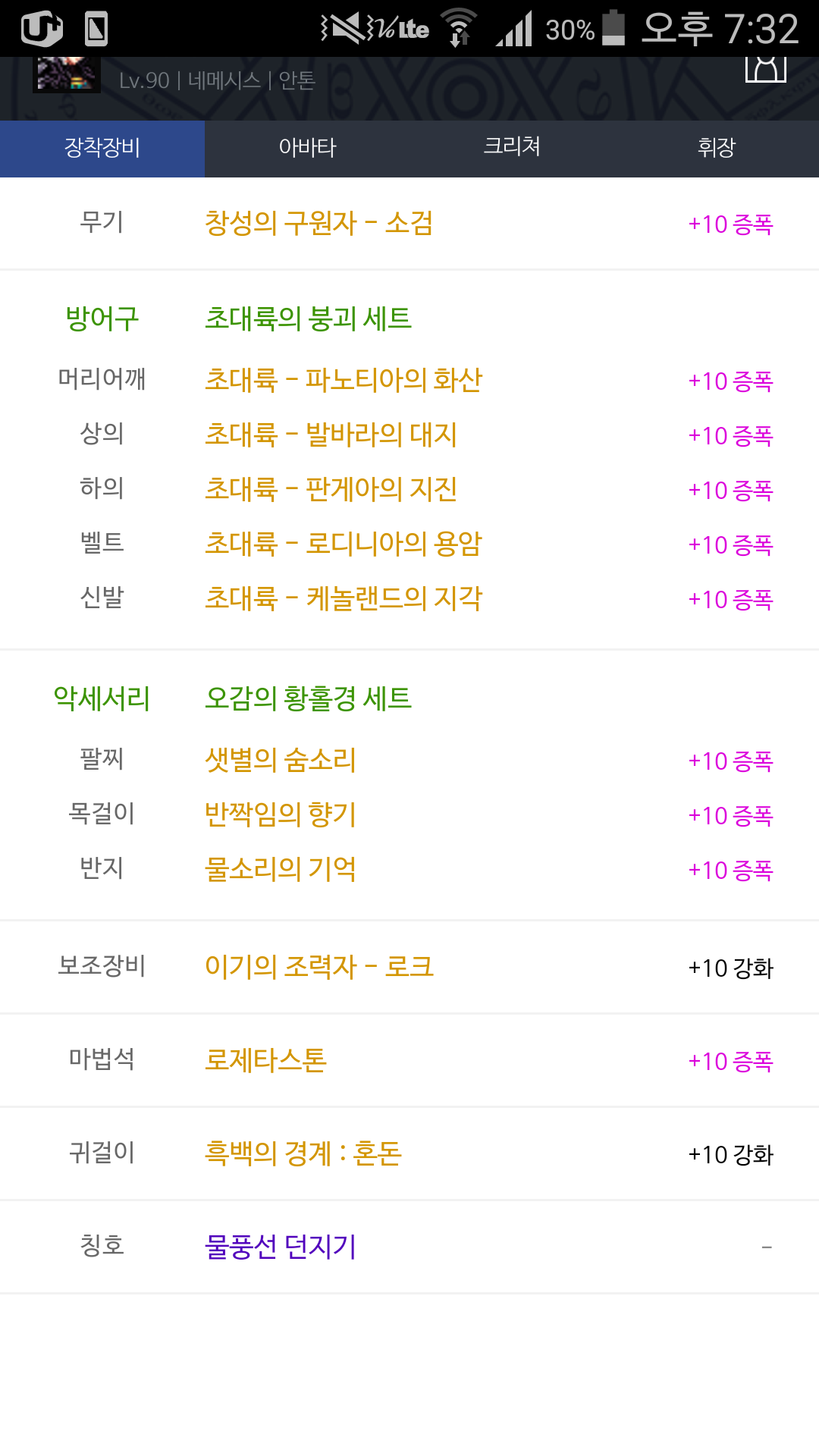The image size is (819, 1456).
Task: Open 초대륙 - 케놀랜드의 지각 shoes
Action: (x=344, y=598)
